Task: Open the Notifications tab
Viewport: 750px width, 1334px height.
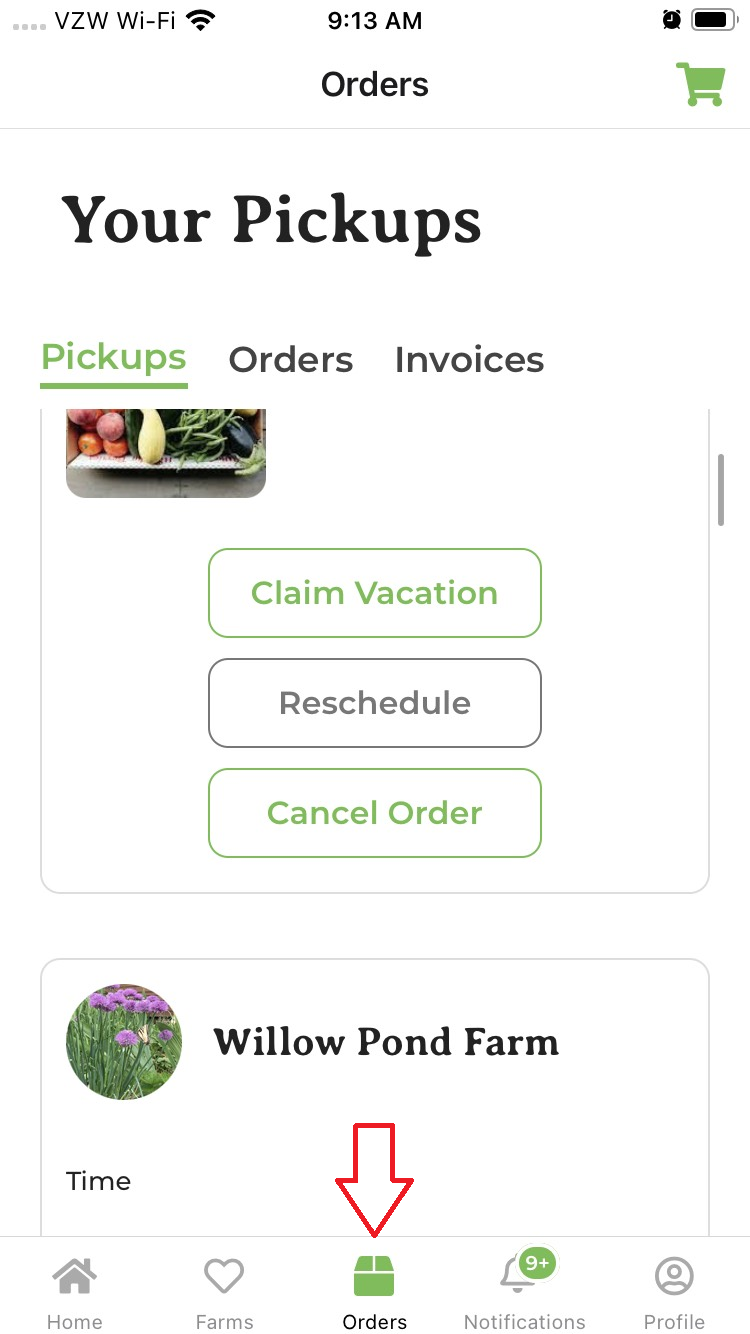Action: [524, 1293]
